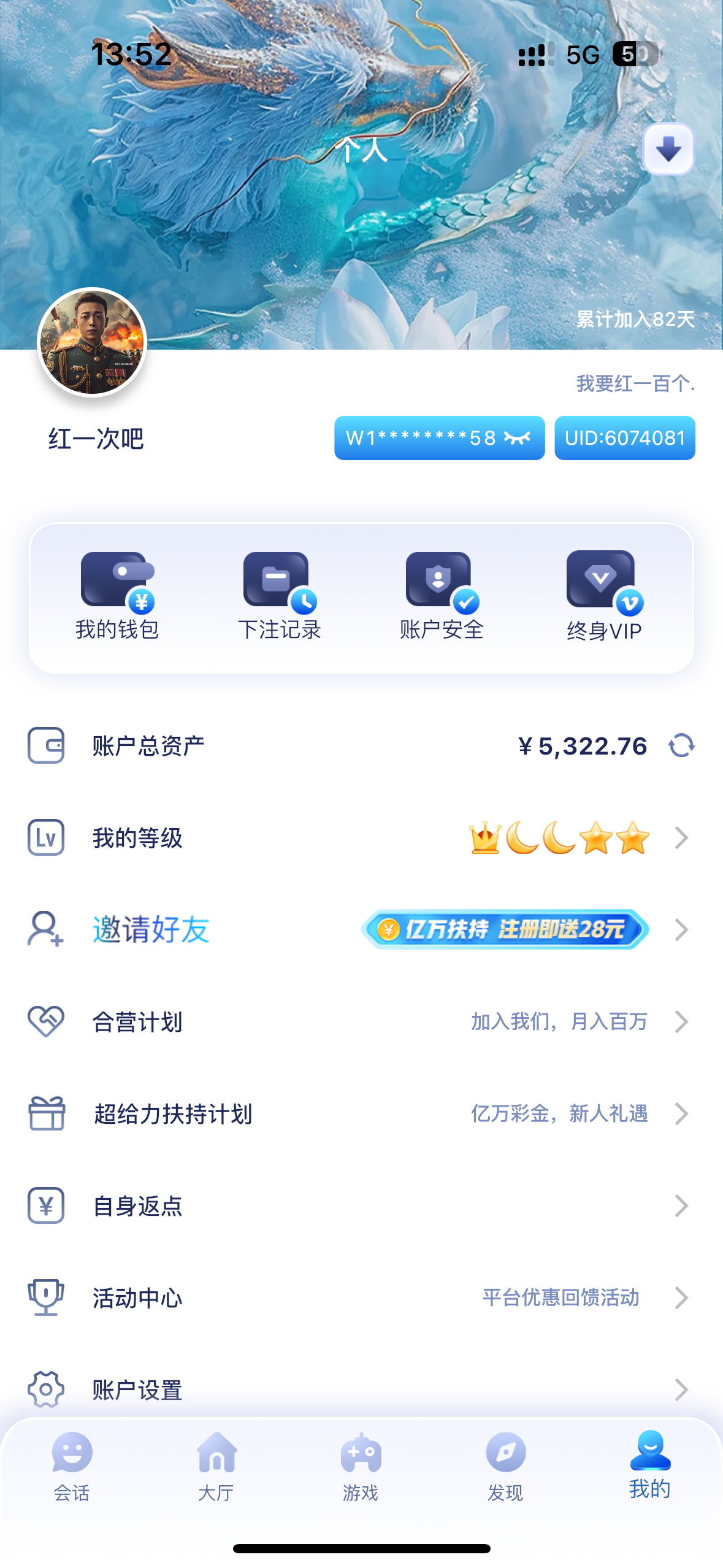Reveal the hidden account number
723x1568 pixels.
(x=517, y=438)
